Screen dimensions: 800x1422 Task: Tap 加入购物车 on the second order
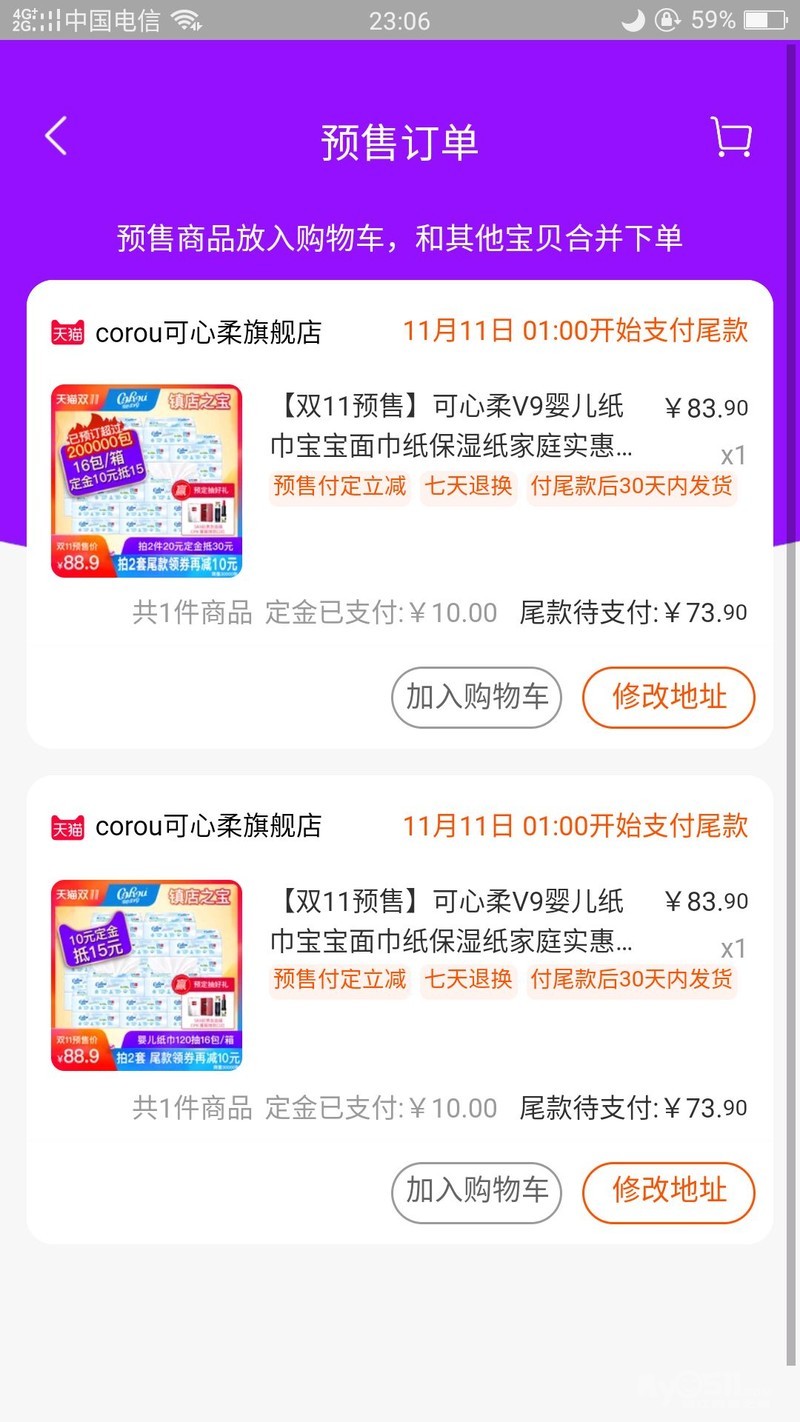[476, 1190]
